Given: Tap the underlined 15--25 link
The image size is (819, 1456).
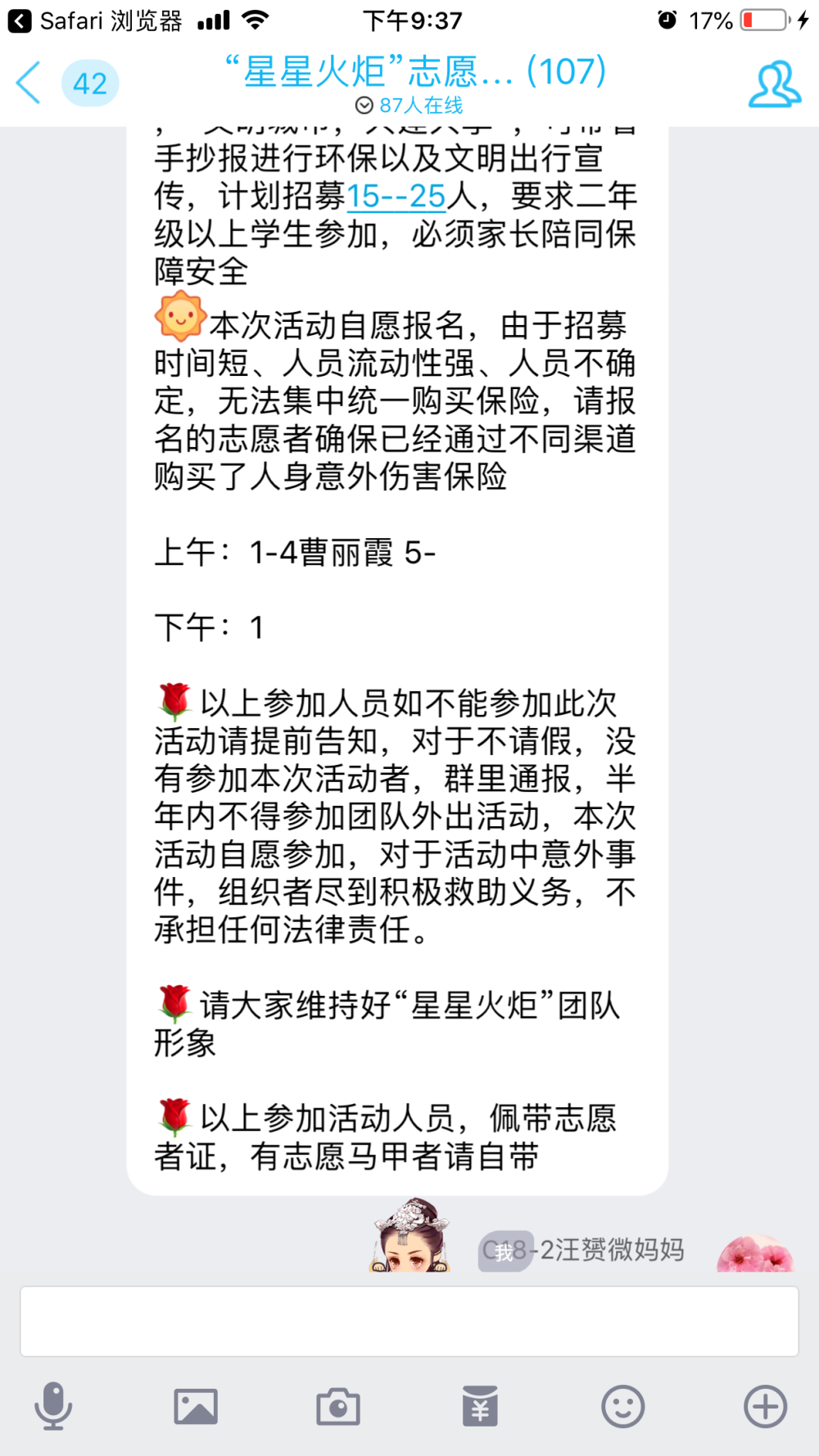Looking at the screenshot, I should pos(396,196).
